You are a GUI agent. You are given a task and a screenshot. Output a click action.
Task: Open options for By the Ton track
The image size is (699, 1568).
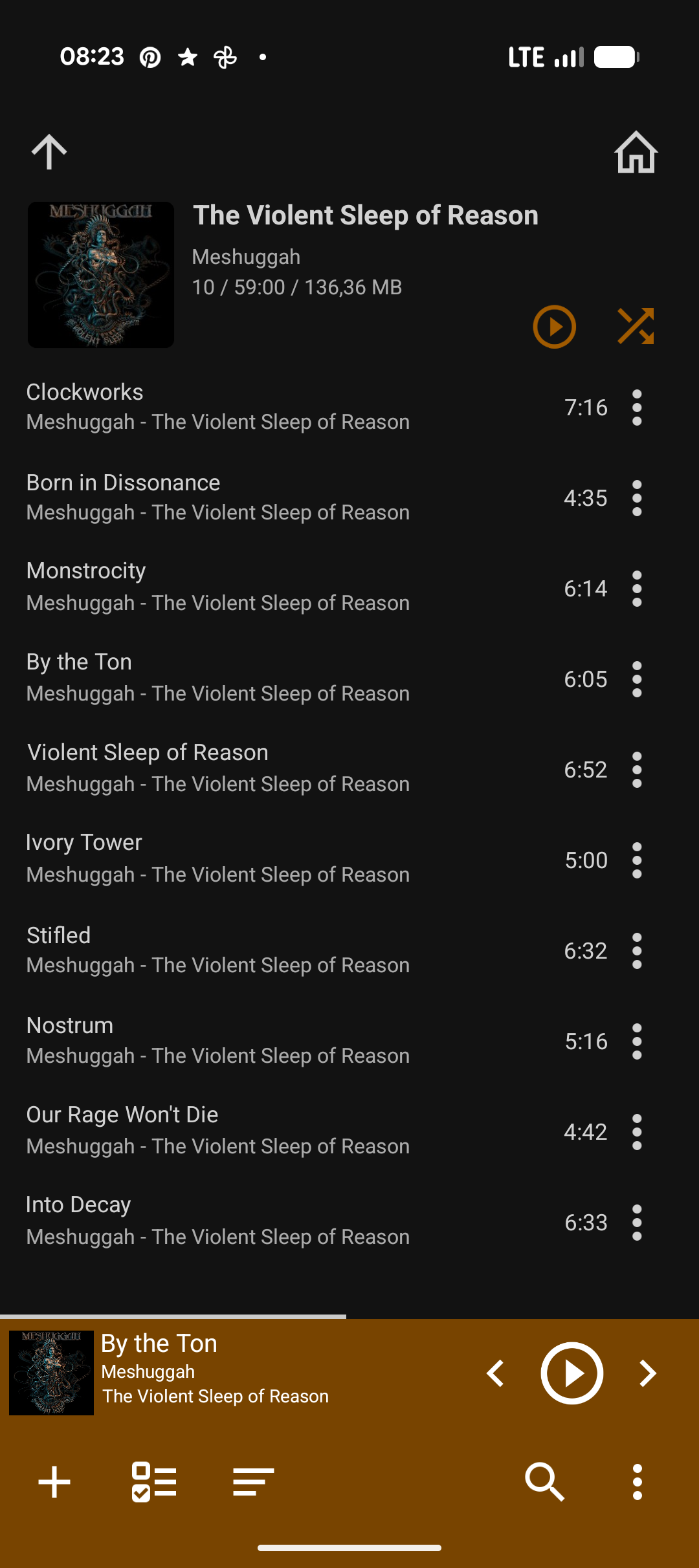coord(637,679)
